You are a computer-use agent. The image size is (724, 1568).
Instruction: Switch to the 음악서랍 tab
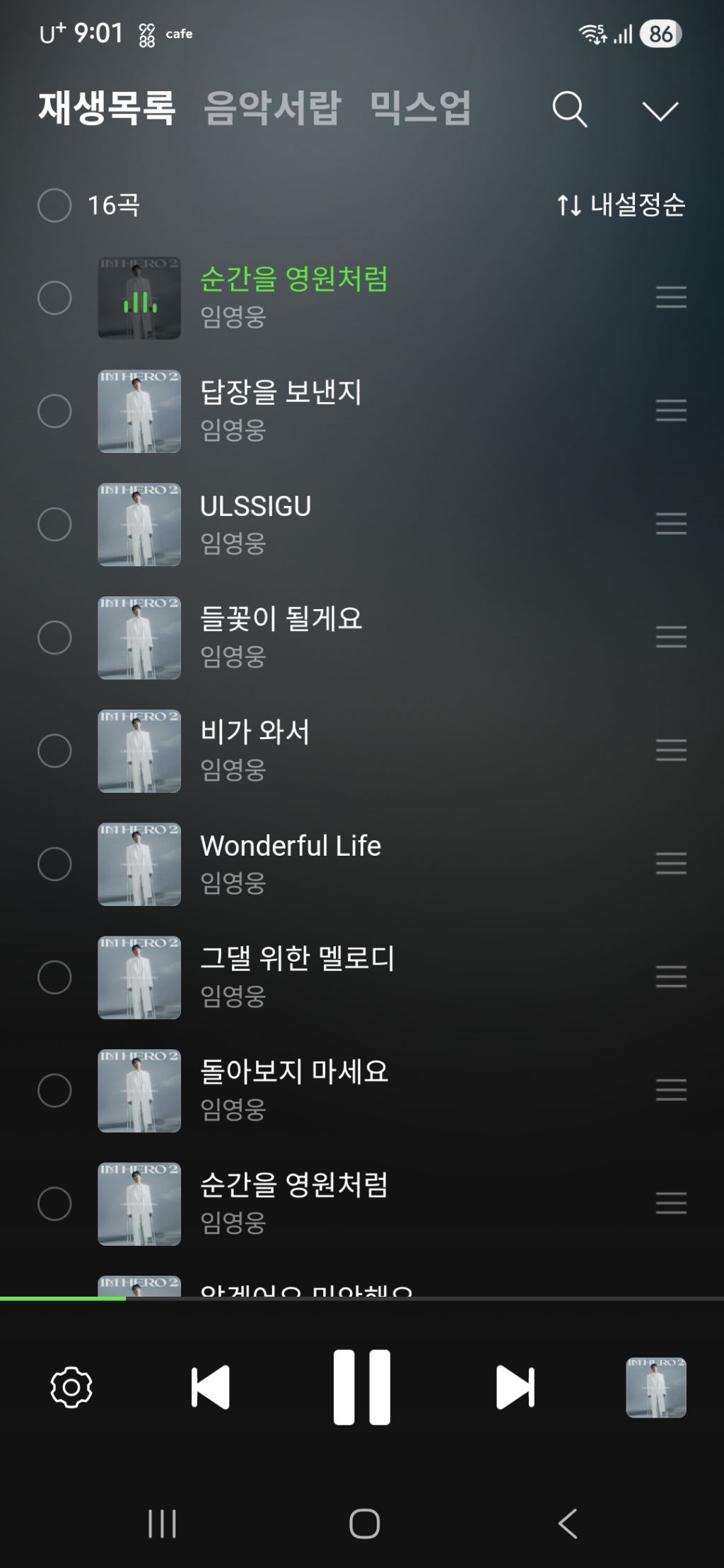(x=272, y=108)
